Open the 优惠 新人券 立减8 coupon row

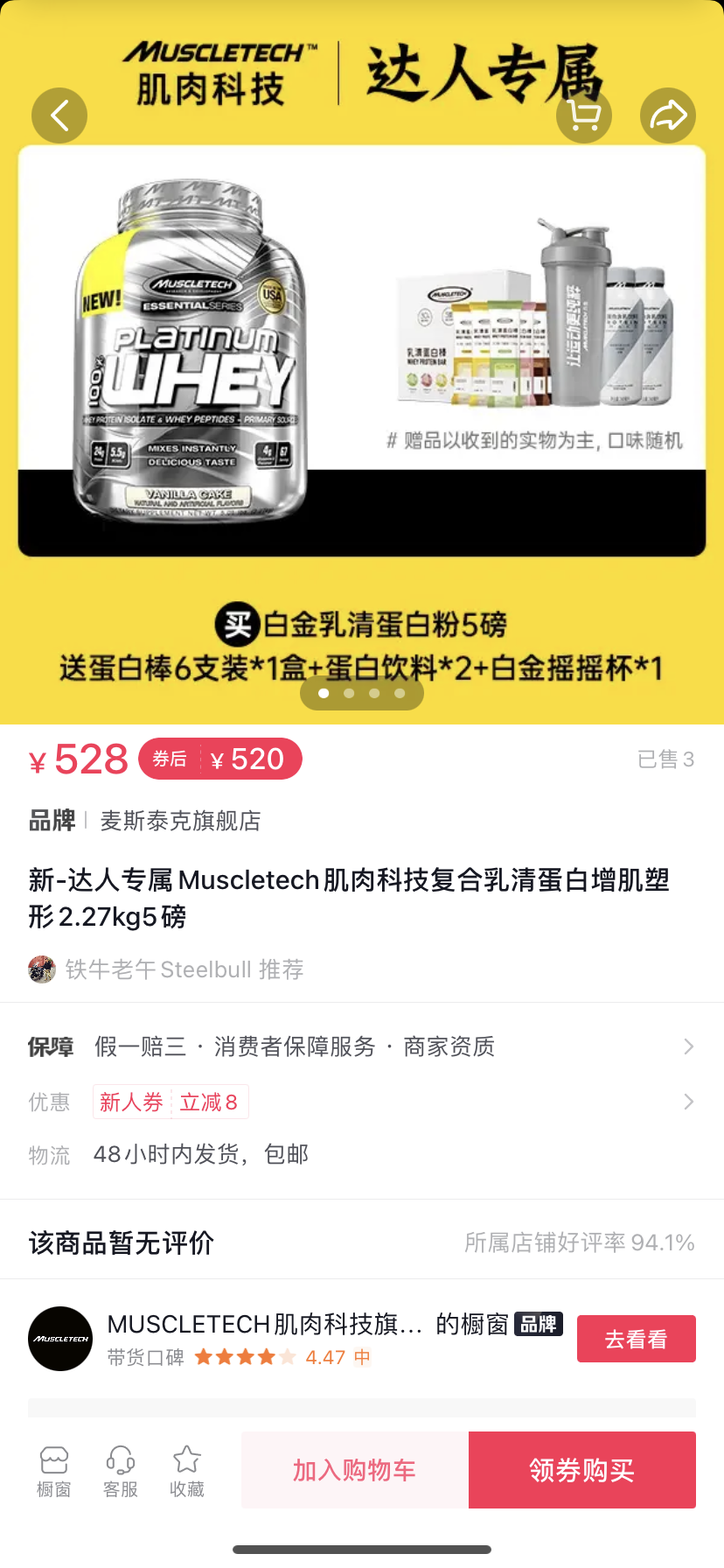pyautogui.click(x=362, y=1102)
